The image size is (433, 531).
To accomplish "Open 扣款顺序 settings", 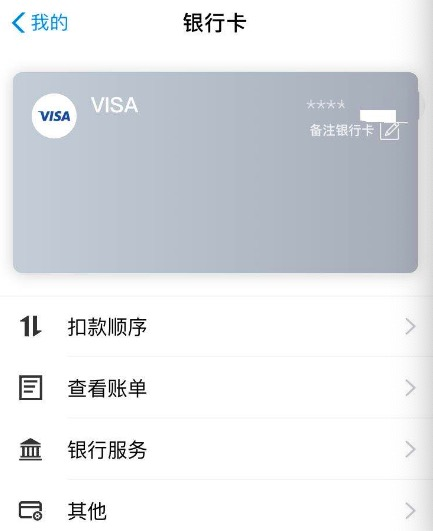I will 217,327.
